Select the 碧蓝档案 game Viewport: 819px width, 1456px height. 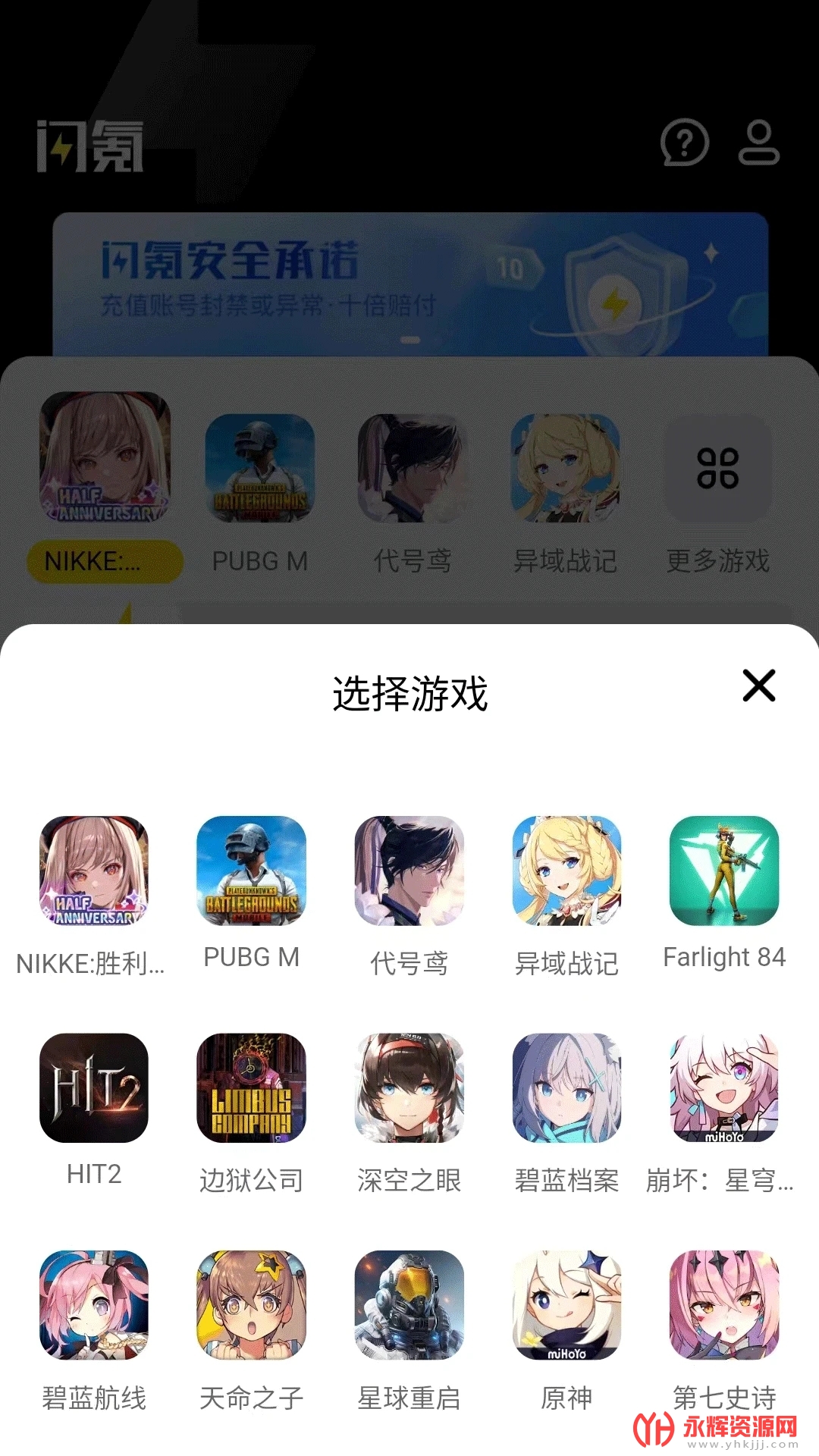point(566,1087)
